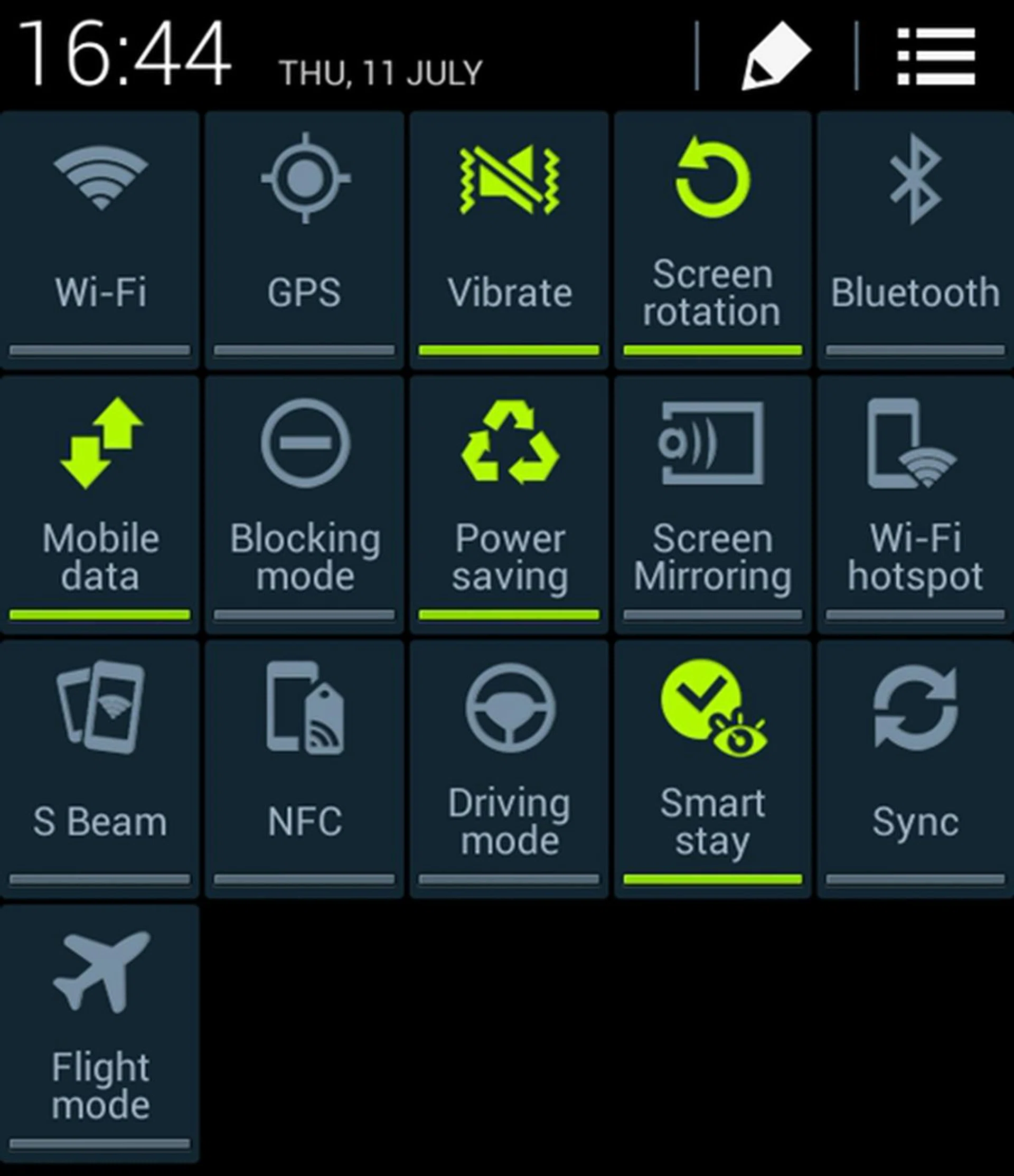Tap the pencil icon to edit quick settings
Viewport: 1014px width, 1176px height.
click(775, 55)
